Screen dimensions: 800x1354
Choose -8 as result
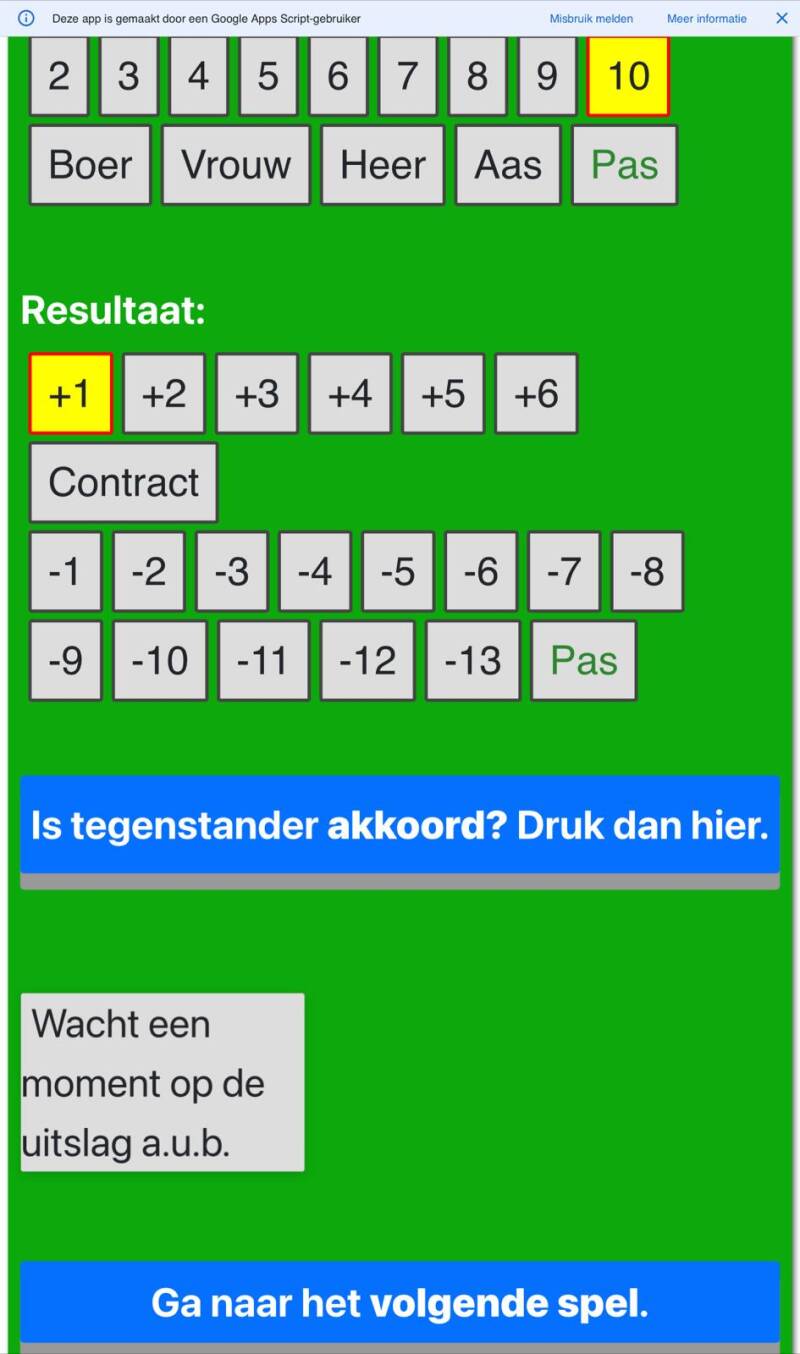click(647, 571)
